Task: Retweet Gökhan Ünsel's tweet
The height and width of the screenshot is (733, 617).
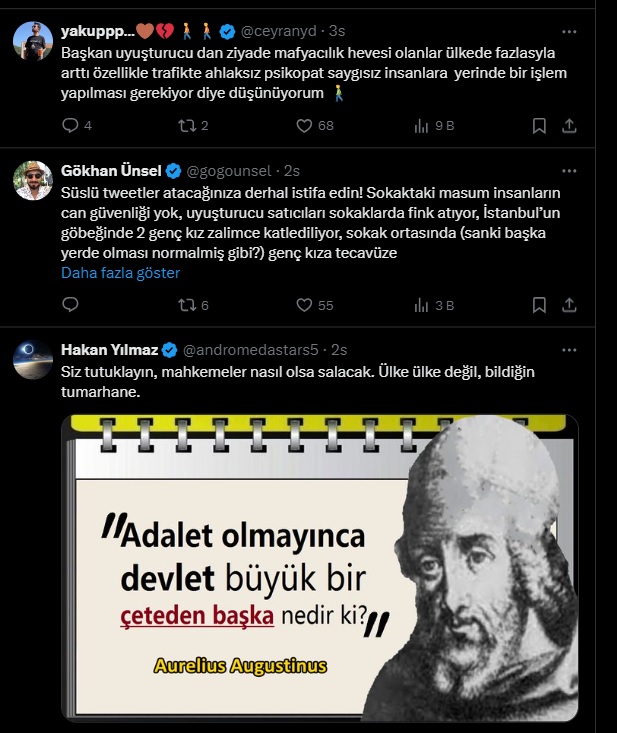Action: 186,305
